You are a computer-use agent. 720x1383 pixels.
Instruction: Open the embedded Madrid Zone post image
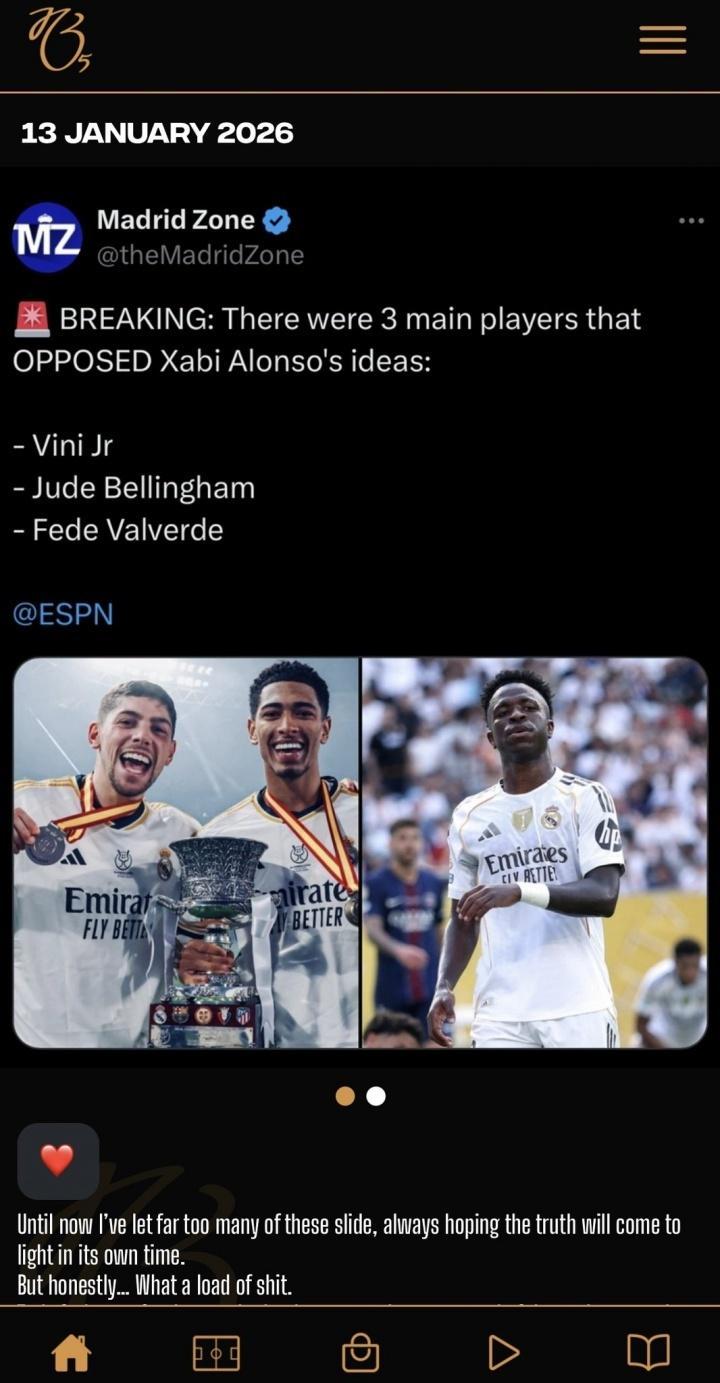[360, 852]
